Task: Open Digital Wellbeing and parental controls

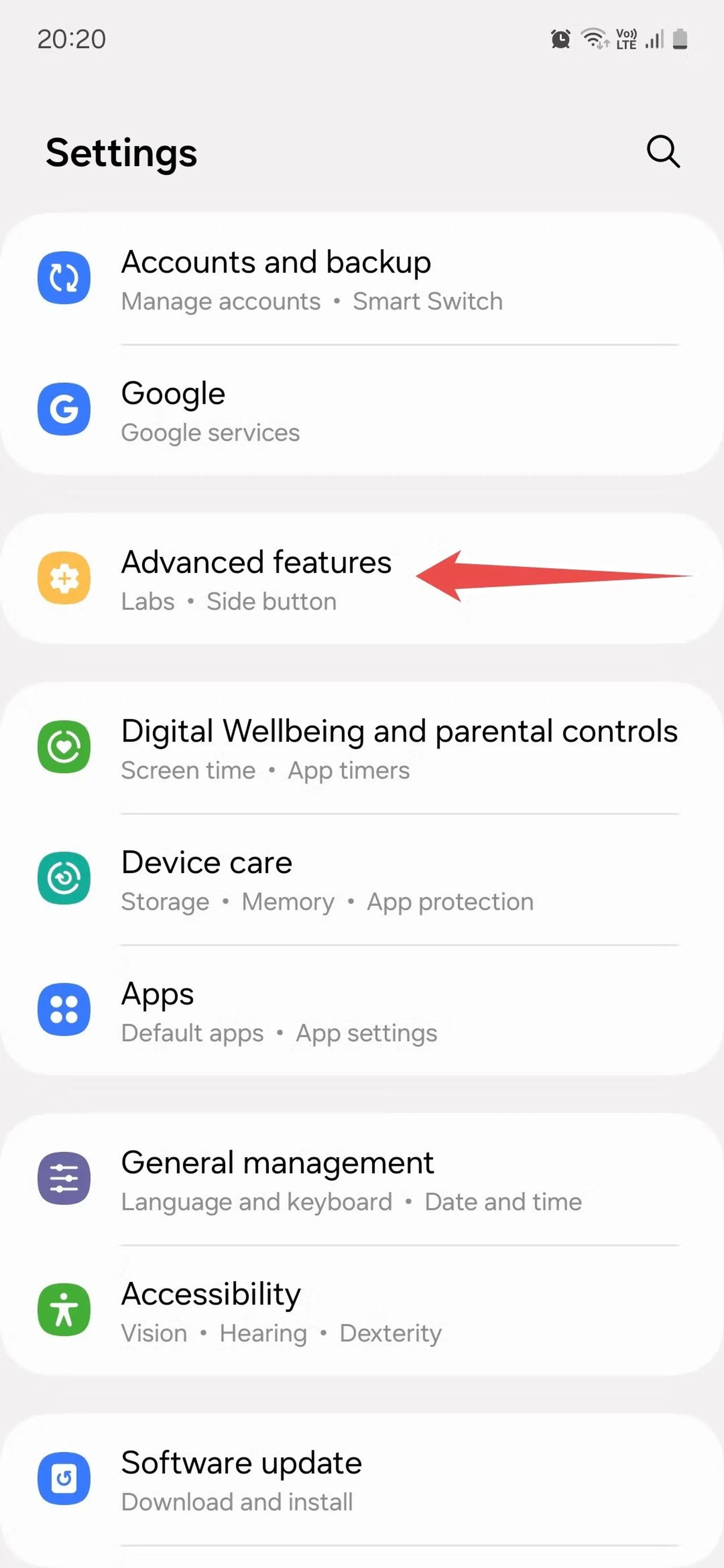Action: pyautogui.click(x=362, y=748)
